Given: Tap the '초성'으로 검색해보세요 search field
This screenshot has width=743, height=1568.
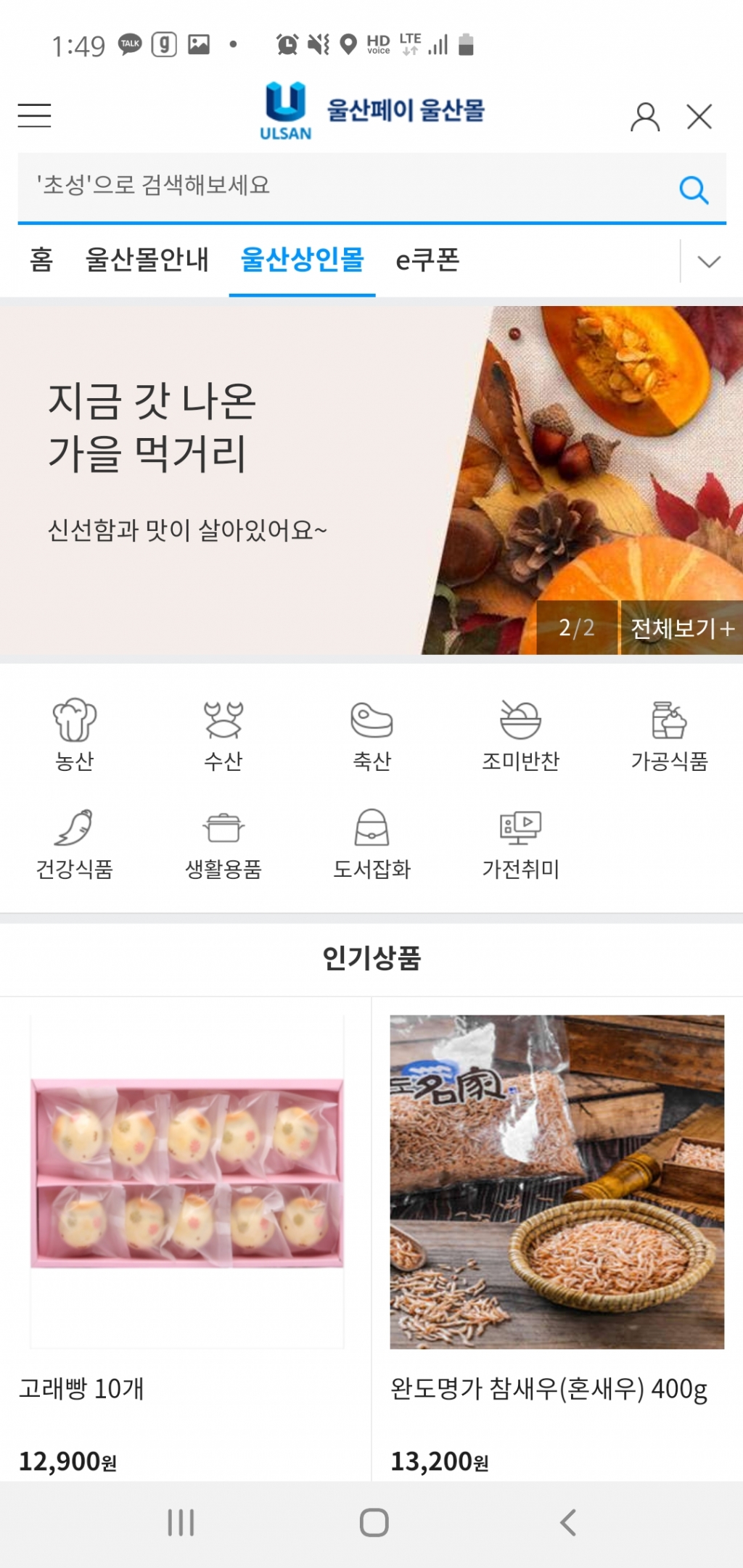Looking at the screenshot, I should [341, 186].
